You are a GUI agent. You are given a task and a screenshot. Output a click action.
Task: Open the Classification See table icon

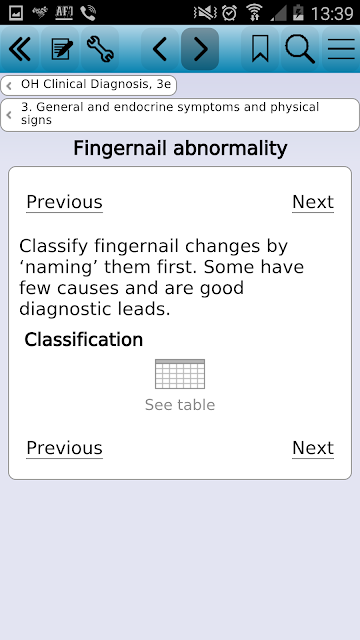180,385
